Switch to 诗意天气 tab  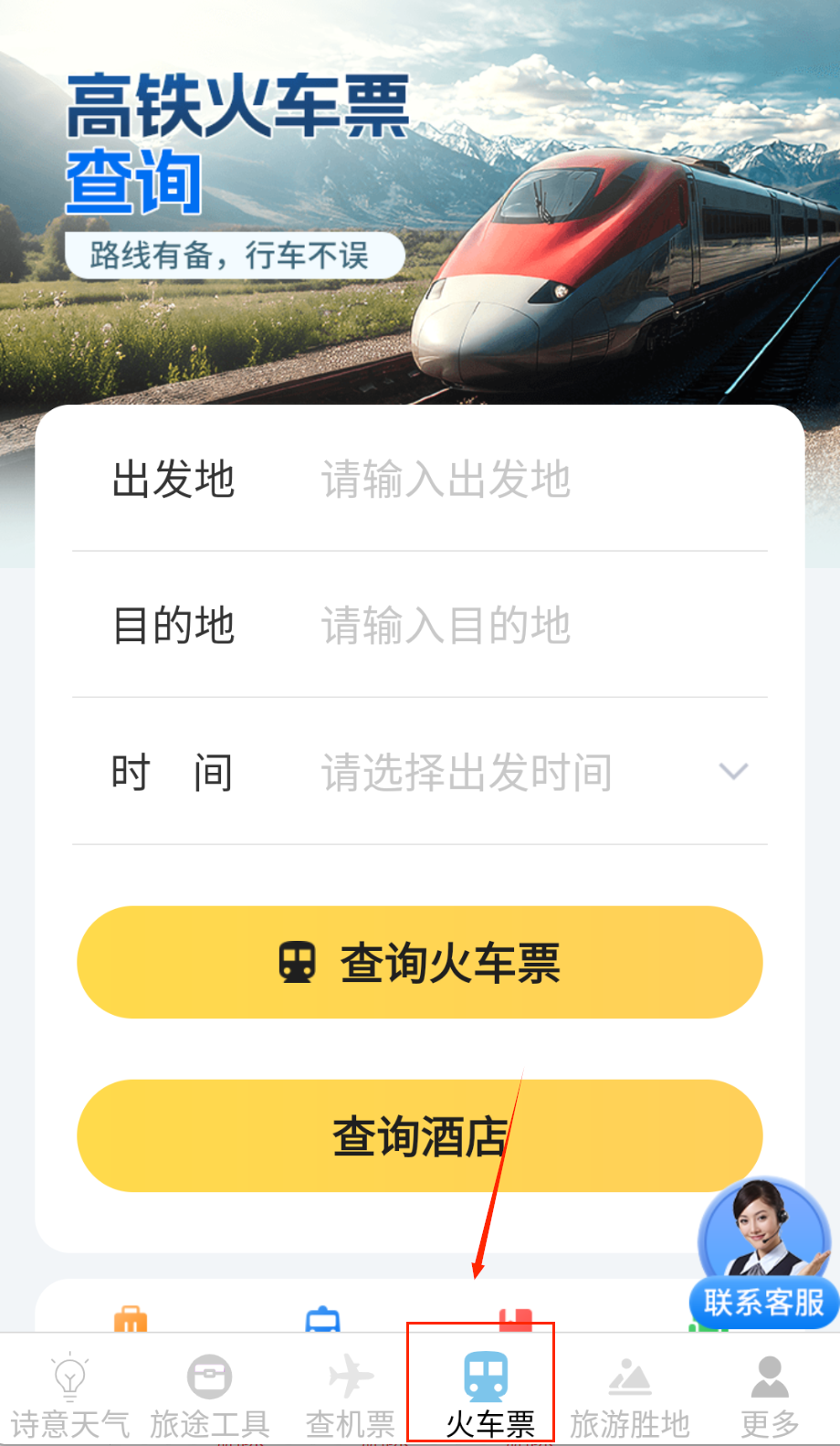click(x=70, y=1393)
